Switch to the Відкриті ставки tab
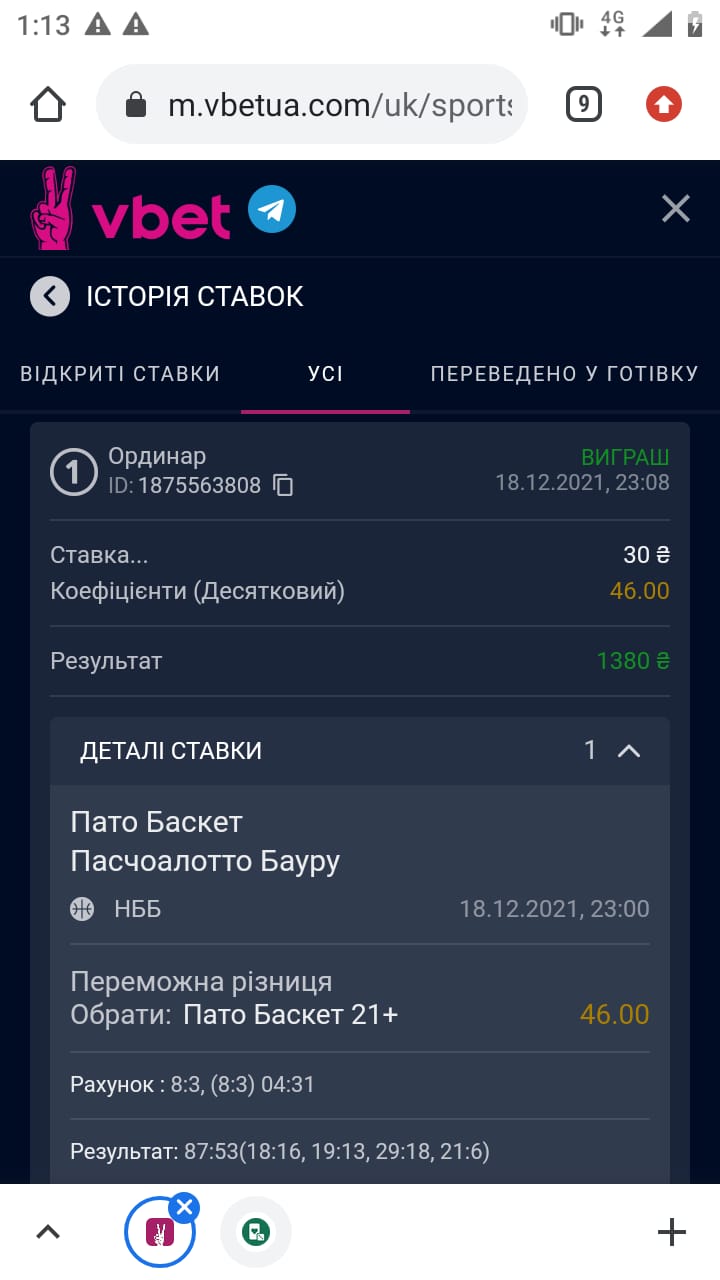This screenshot has width=720, height=1280. tap(120, 374)
